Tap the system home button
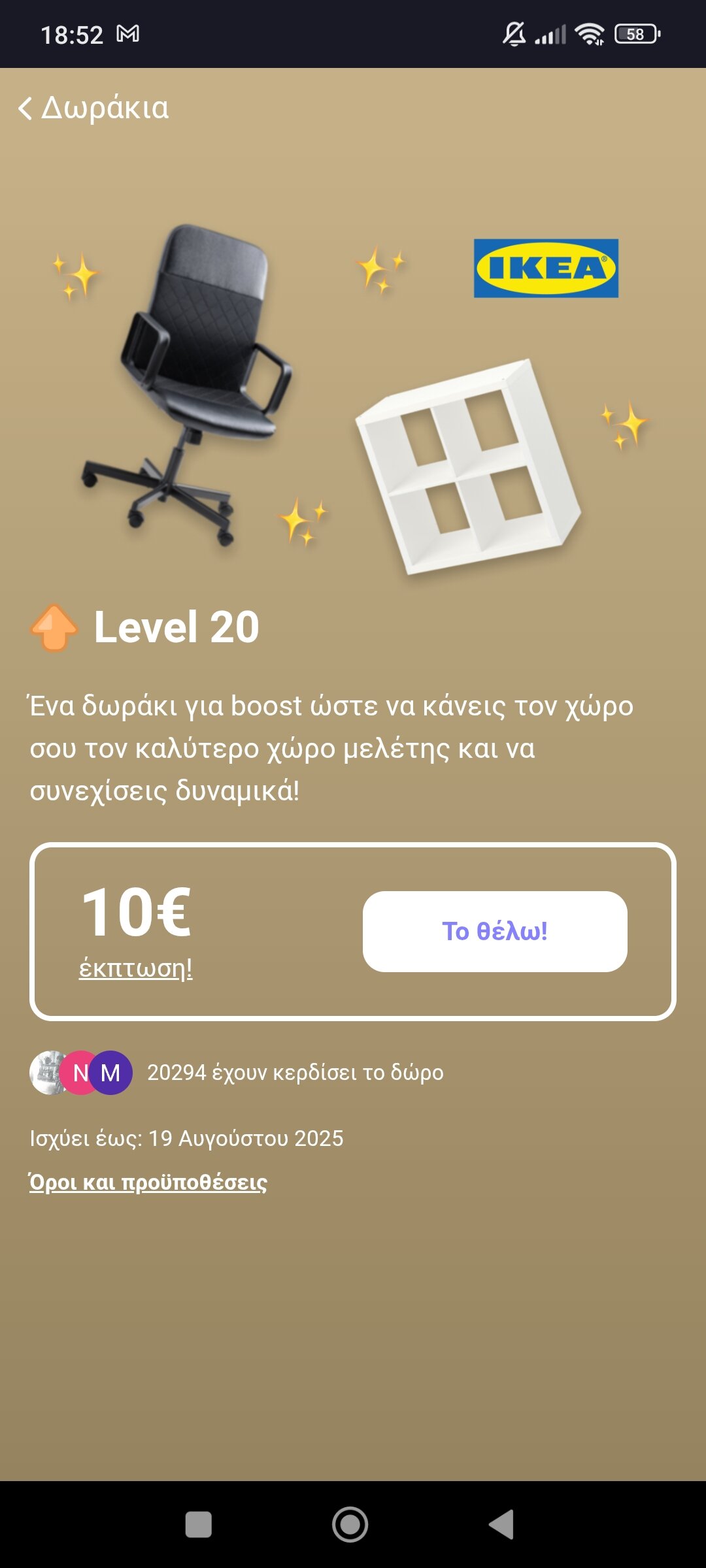 click(350, 1524)
